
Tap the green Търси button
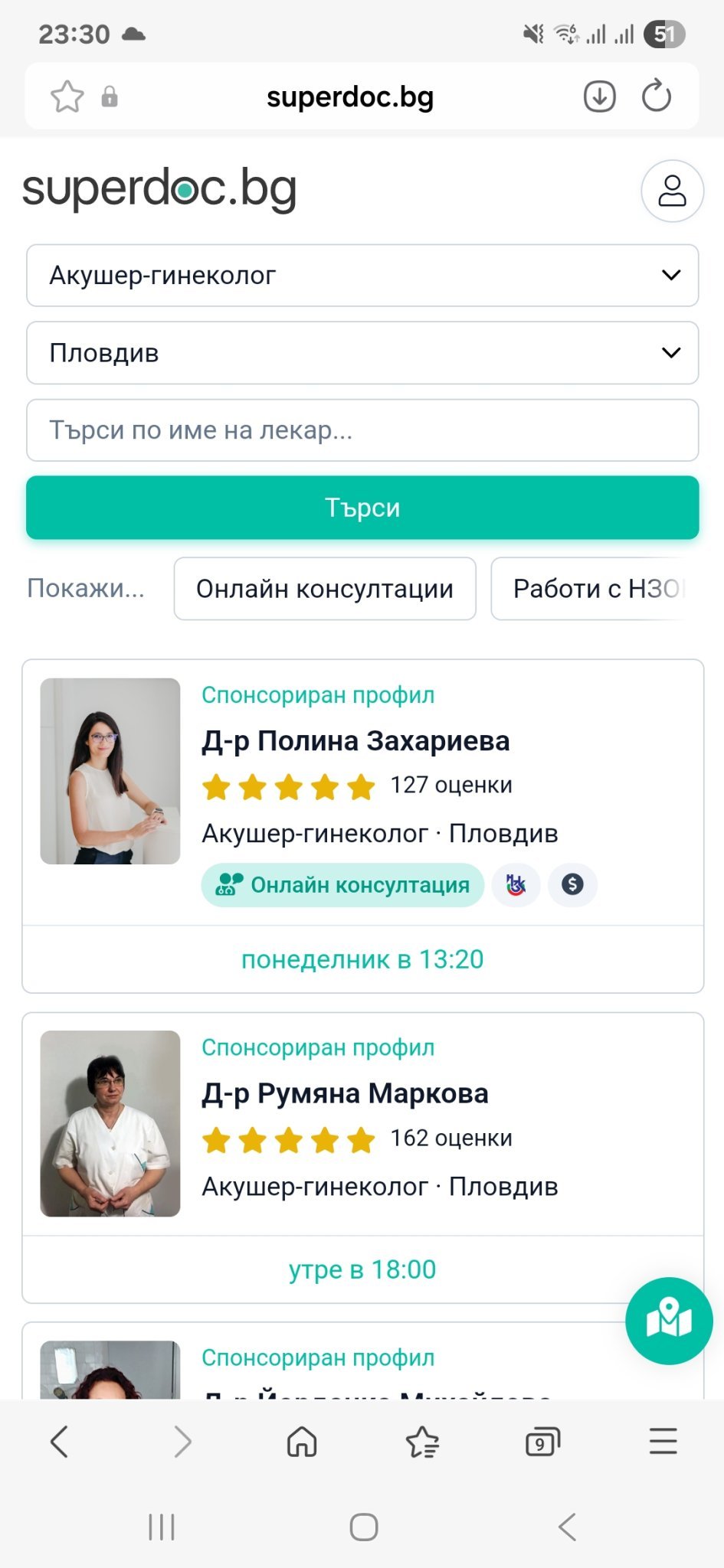click(x=362, y=508)
